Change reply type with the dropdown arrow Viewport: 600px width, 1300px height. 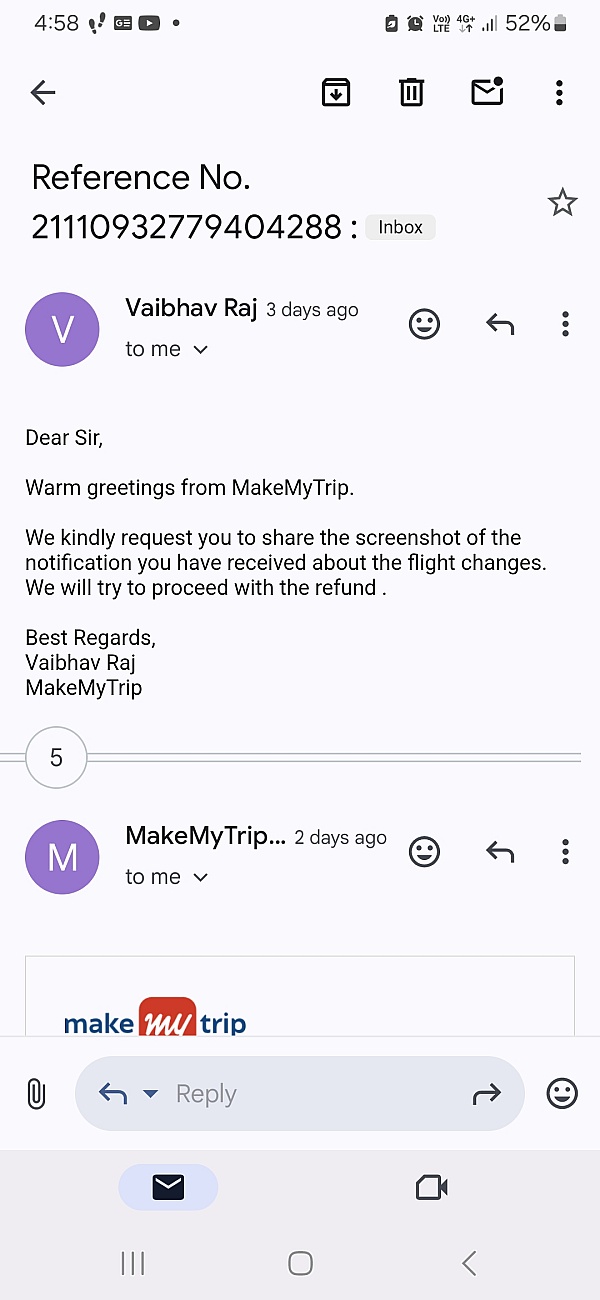point(150,1094)
